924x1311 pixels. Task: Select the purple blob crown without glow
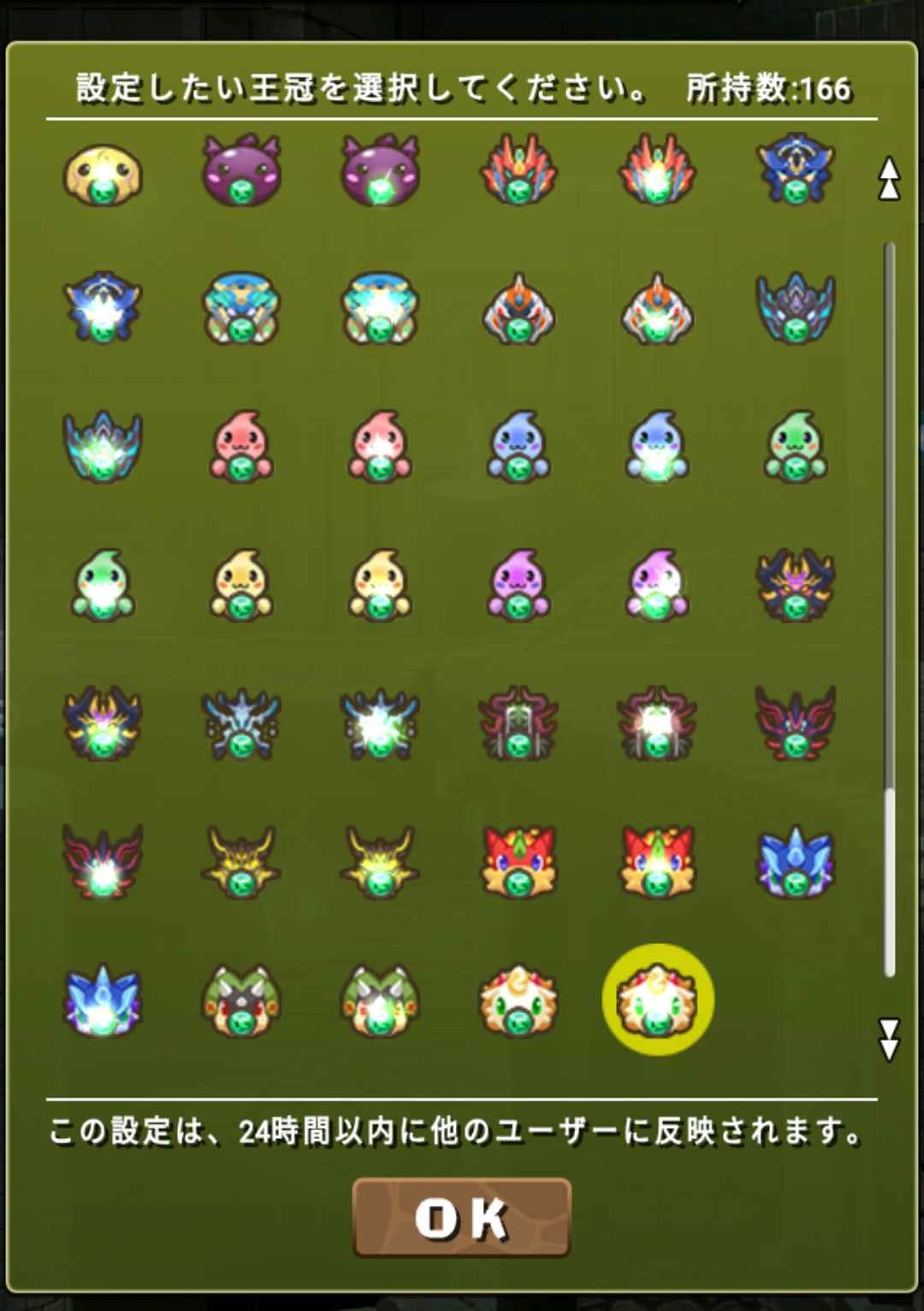tap(518, 585)
